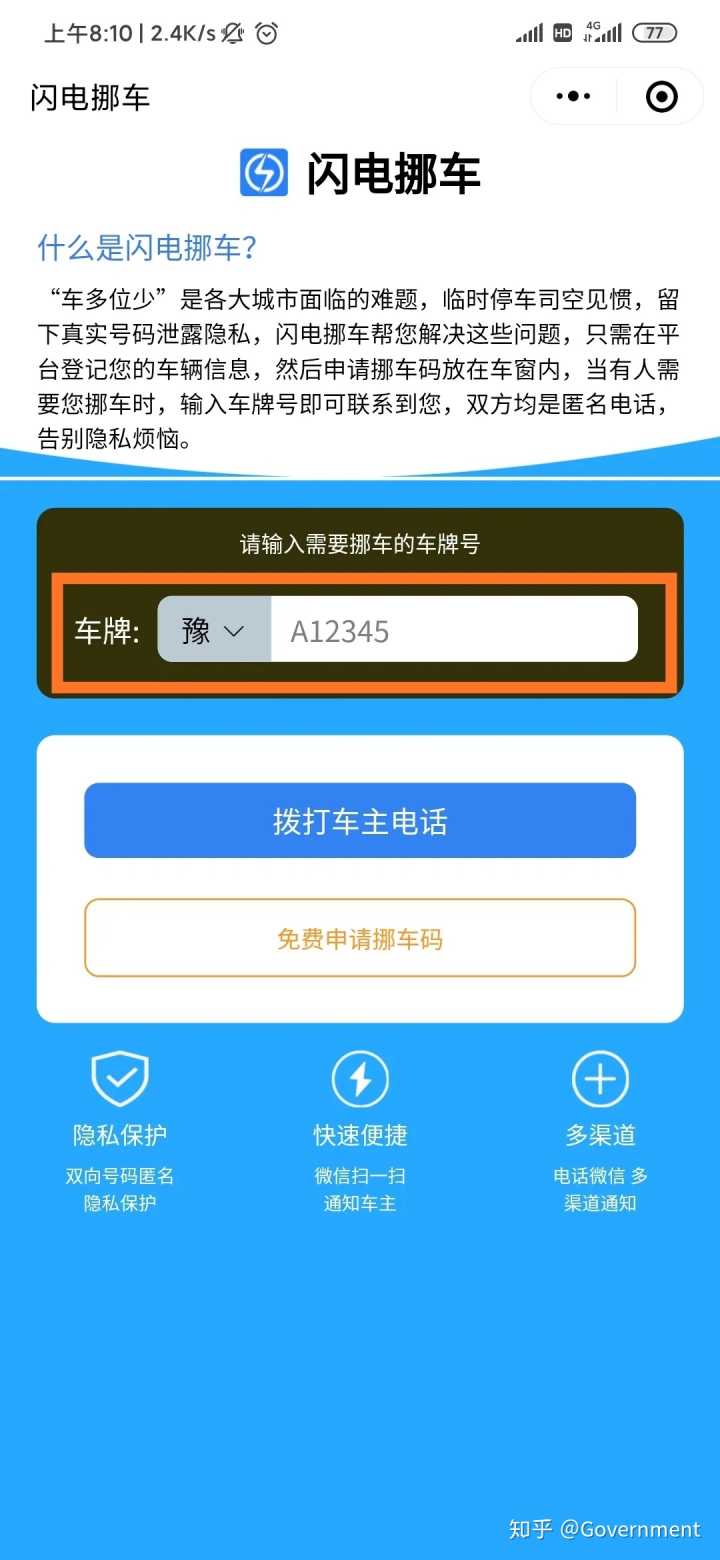Expand the 豫 province dropdown
Viewport: 720px width, 1560px height.
pos(214,630)
